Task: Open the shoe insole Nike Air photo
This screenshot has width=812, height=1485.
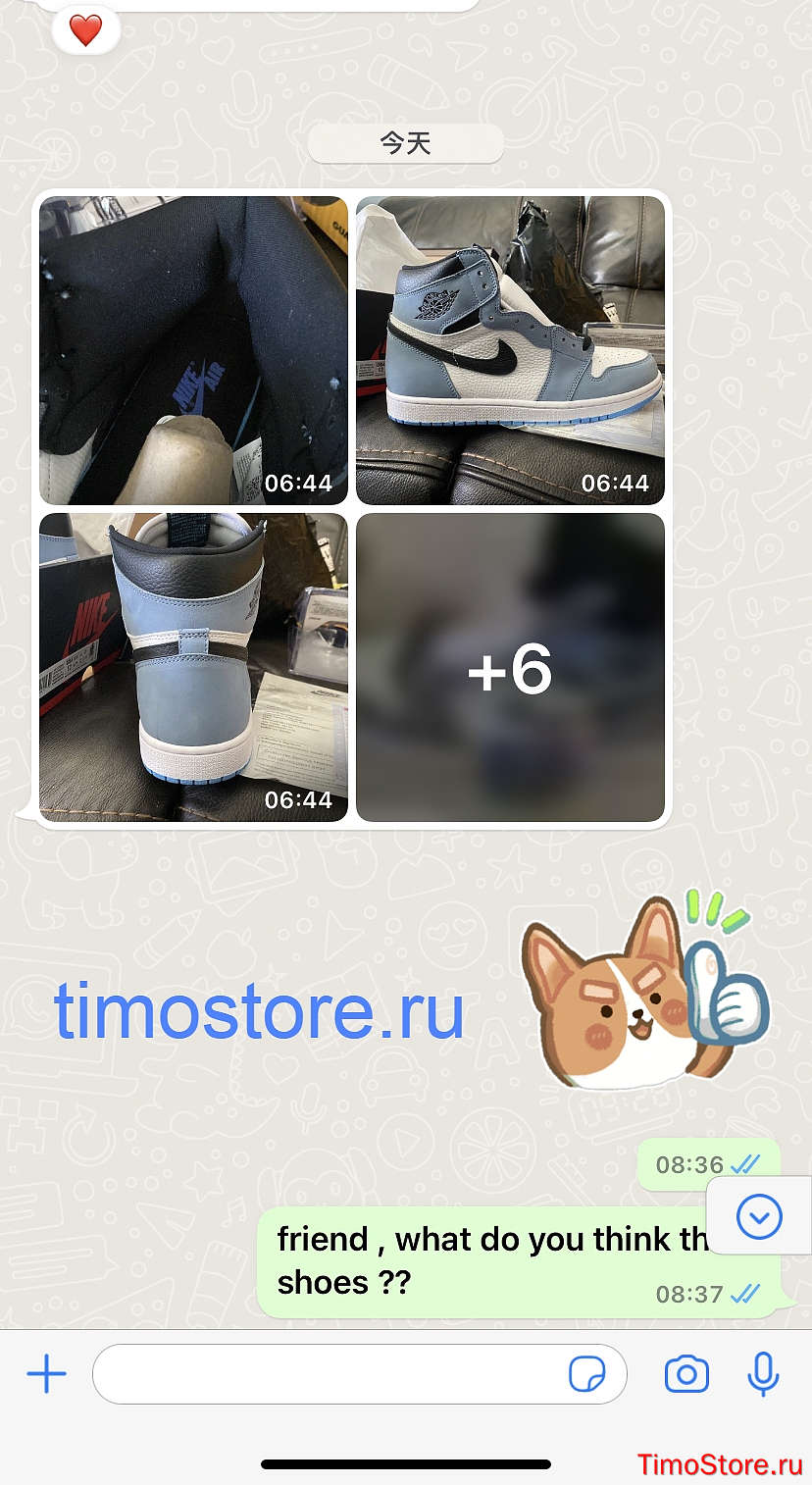Action: [x=193, y=350]
